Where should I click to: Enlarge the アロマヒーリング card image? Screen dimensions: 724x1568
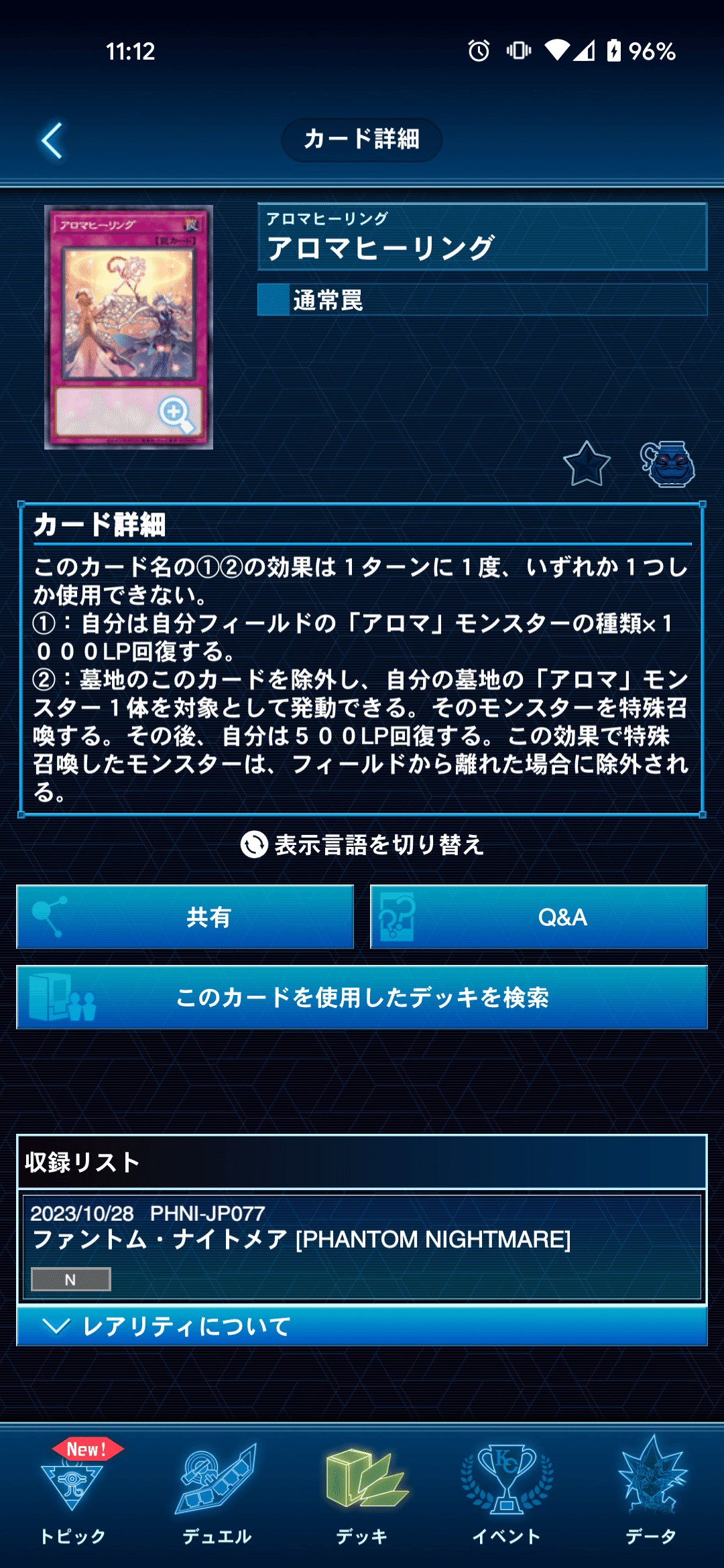(x=129, y=327)
